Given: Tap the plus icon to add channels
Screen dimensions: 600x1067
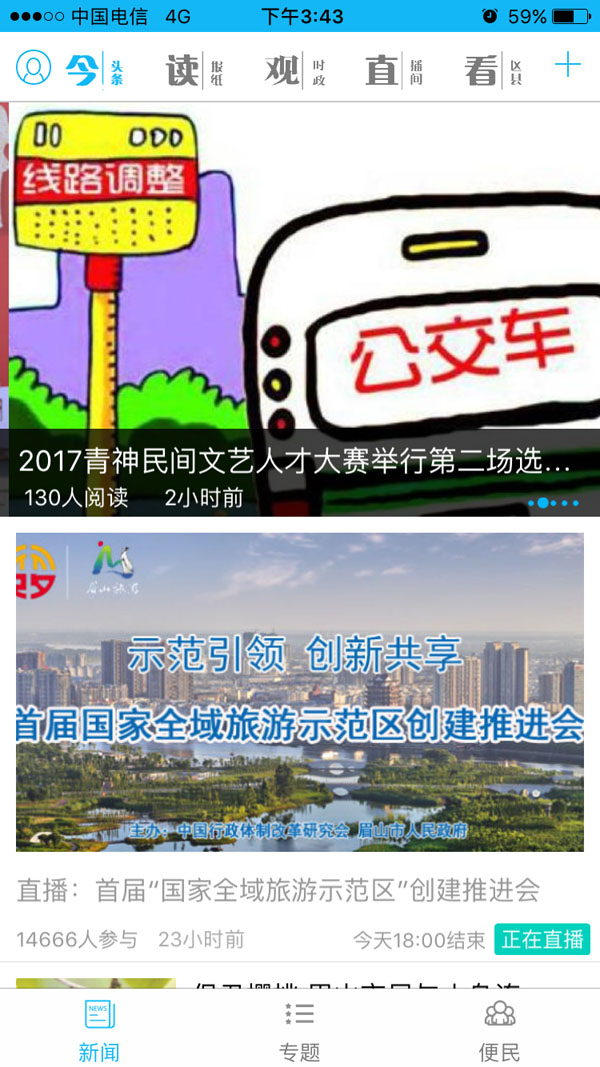Looking at the screenshot, I should click(x=568, y=66).
